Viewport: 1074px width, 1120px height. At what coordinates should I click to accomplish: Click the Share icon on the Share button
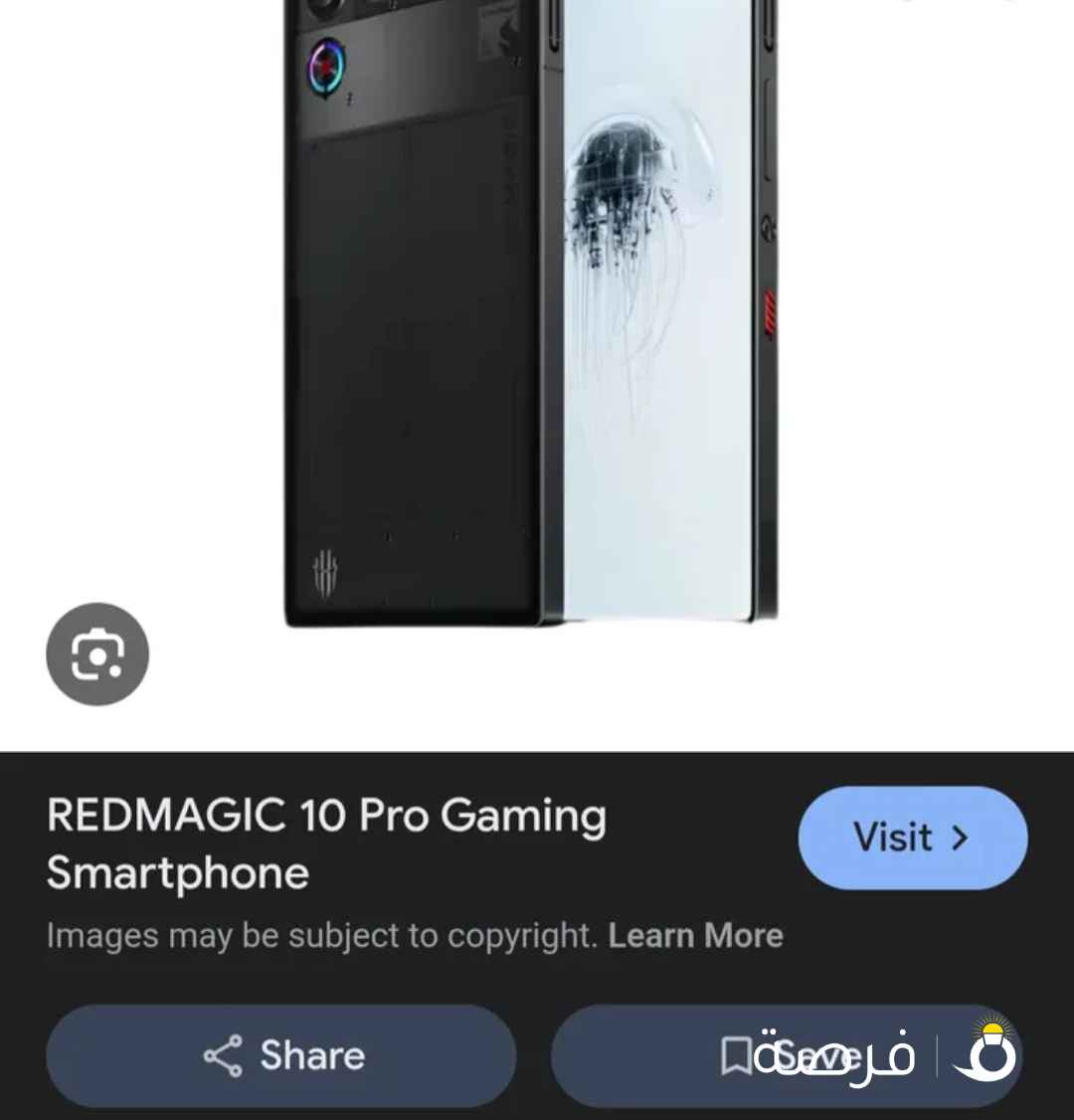click(x=223, y=1056)
